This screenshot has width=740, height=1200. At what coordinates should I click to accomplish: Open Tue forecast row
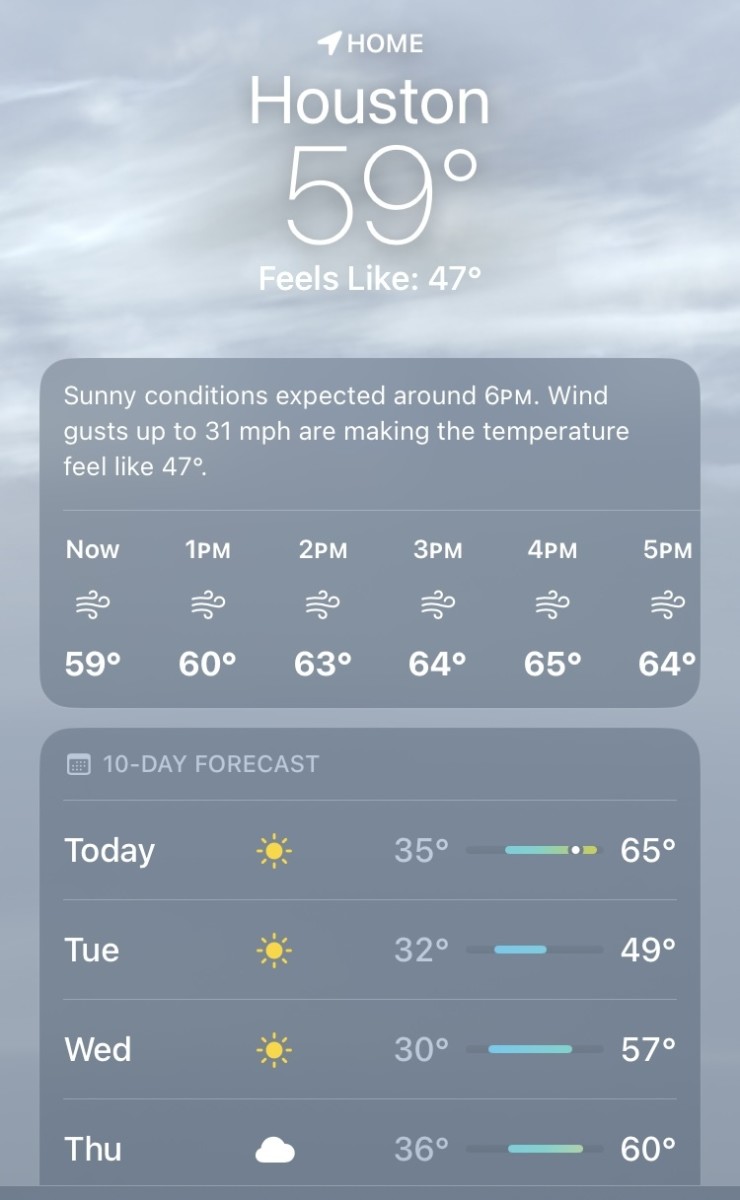point(369,949)
